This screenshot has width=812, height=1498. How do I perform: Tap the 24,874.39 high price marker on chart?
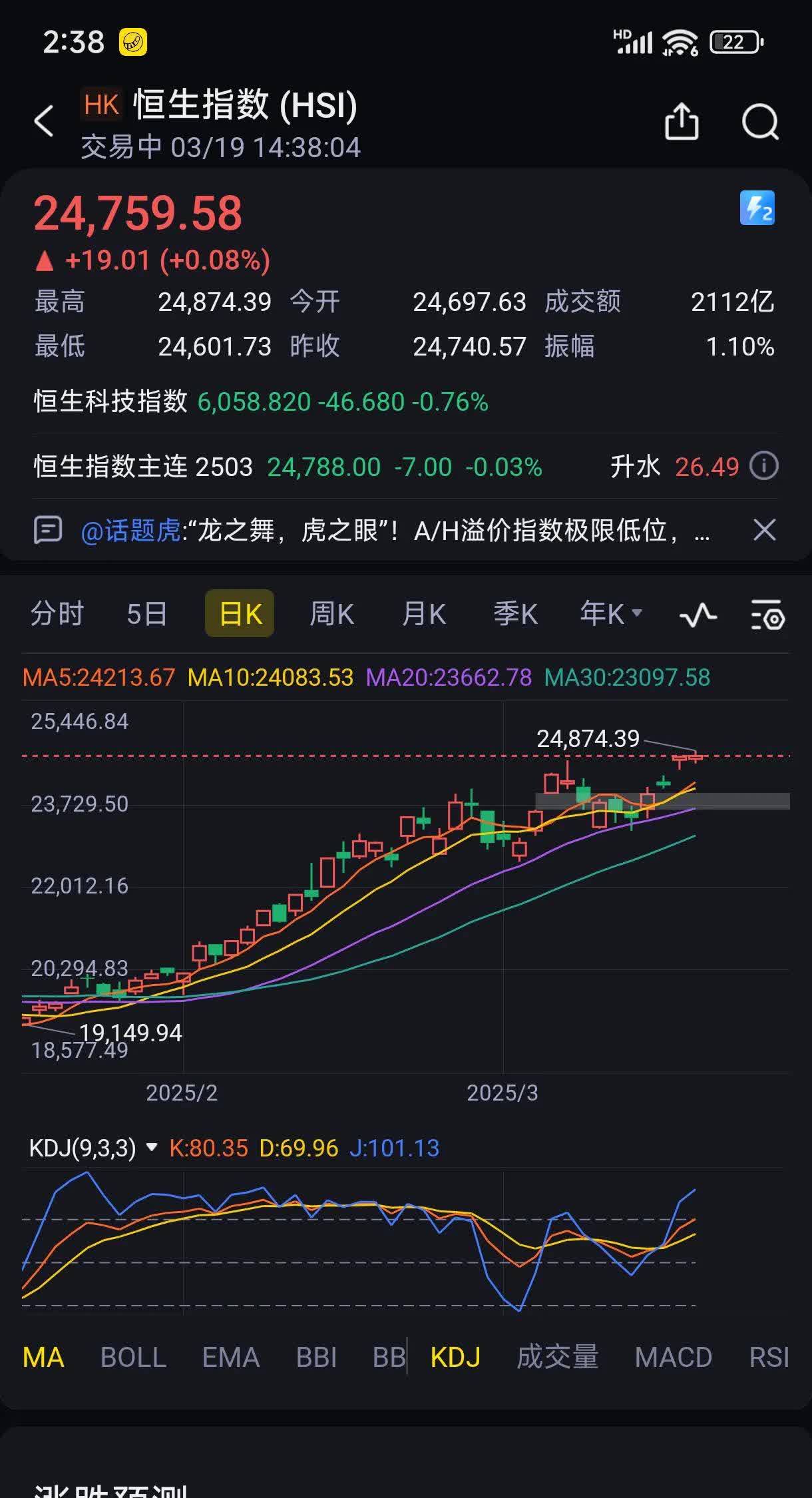589,739
